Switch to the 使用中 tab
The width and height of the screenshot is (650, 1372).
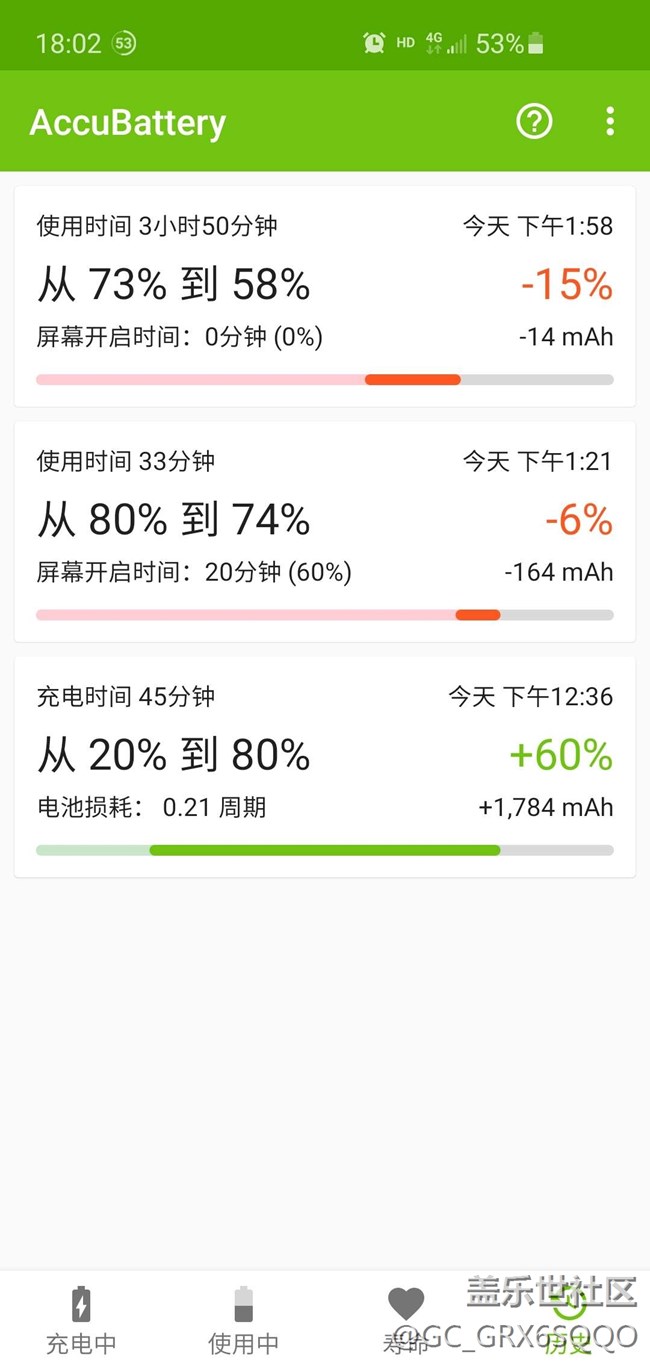[243, 1320]
